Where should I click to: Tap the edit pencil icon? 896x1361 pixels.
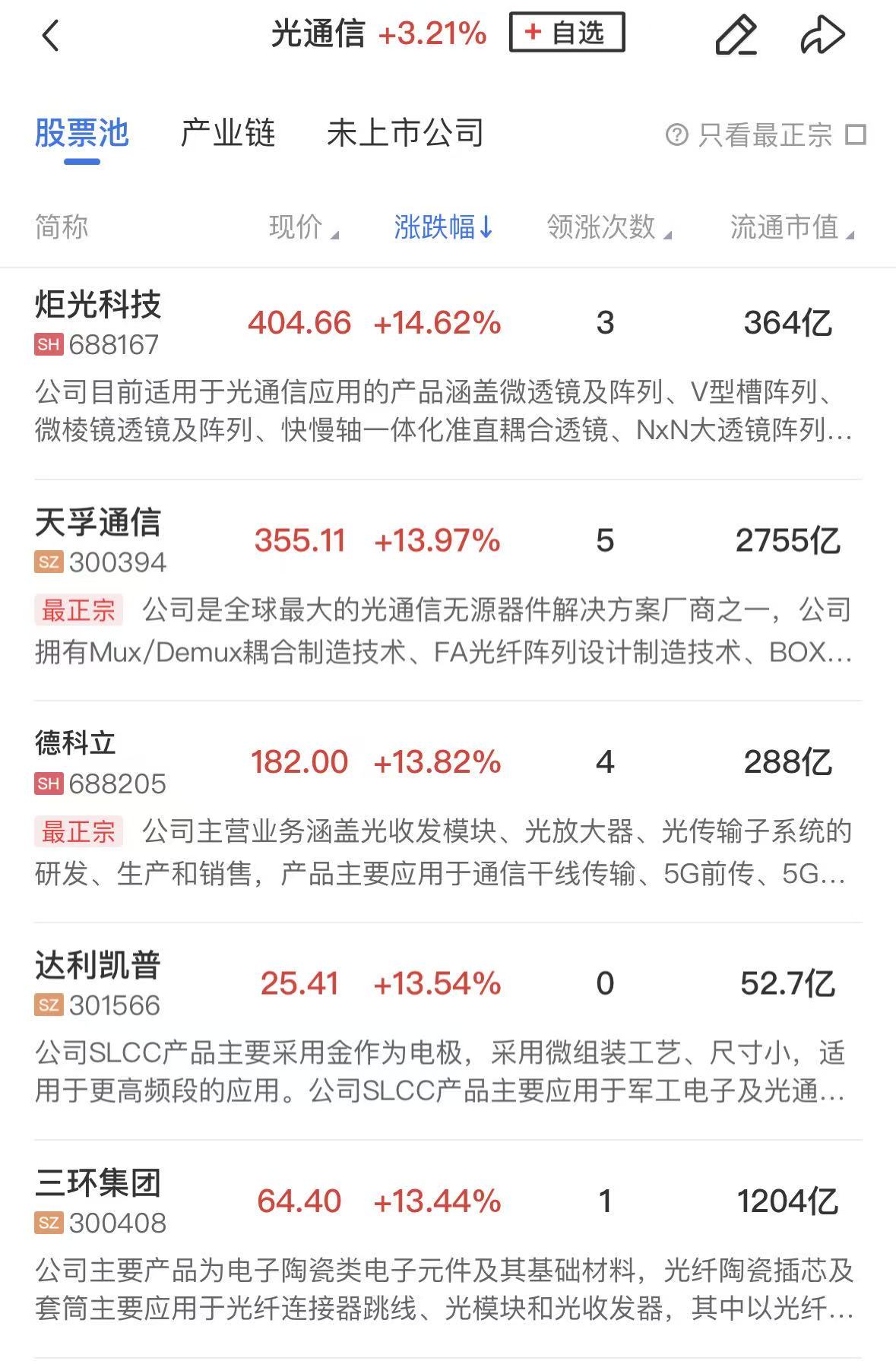pyautogui.click(x=736, y=36)
